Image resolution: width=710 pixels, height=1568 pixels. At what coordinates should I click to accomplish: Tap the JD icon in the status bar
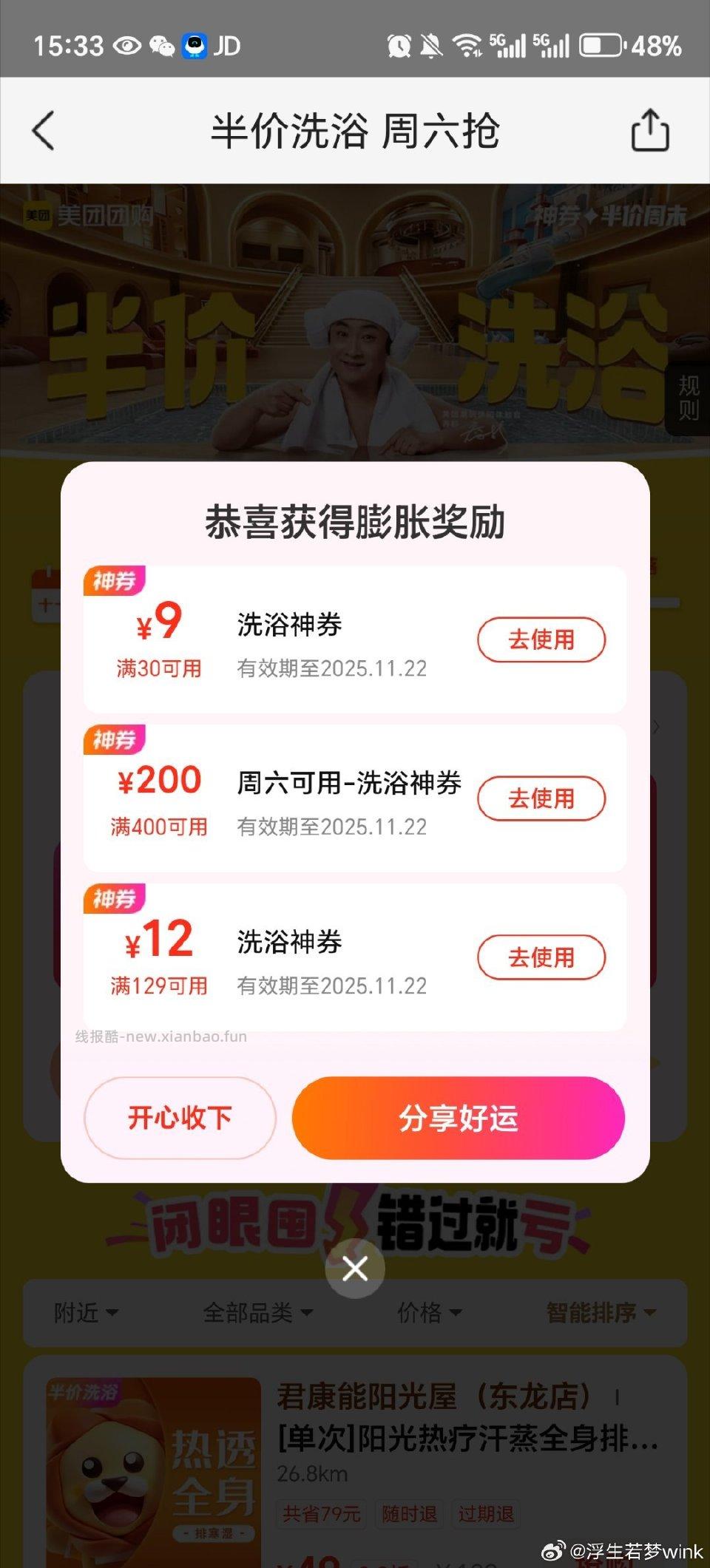[x=227, y=46]
